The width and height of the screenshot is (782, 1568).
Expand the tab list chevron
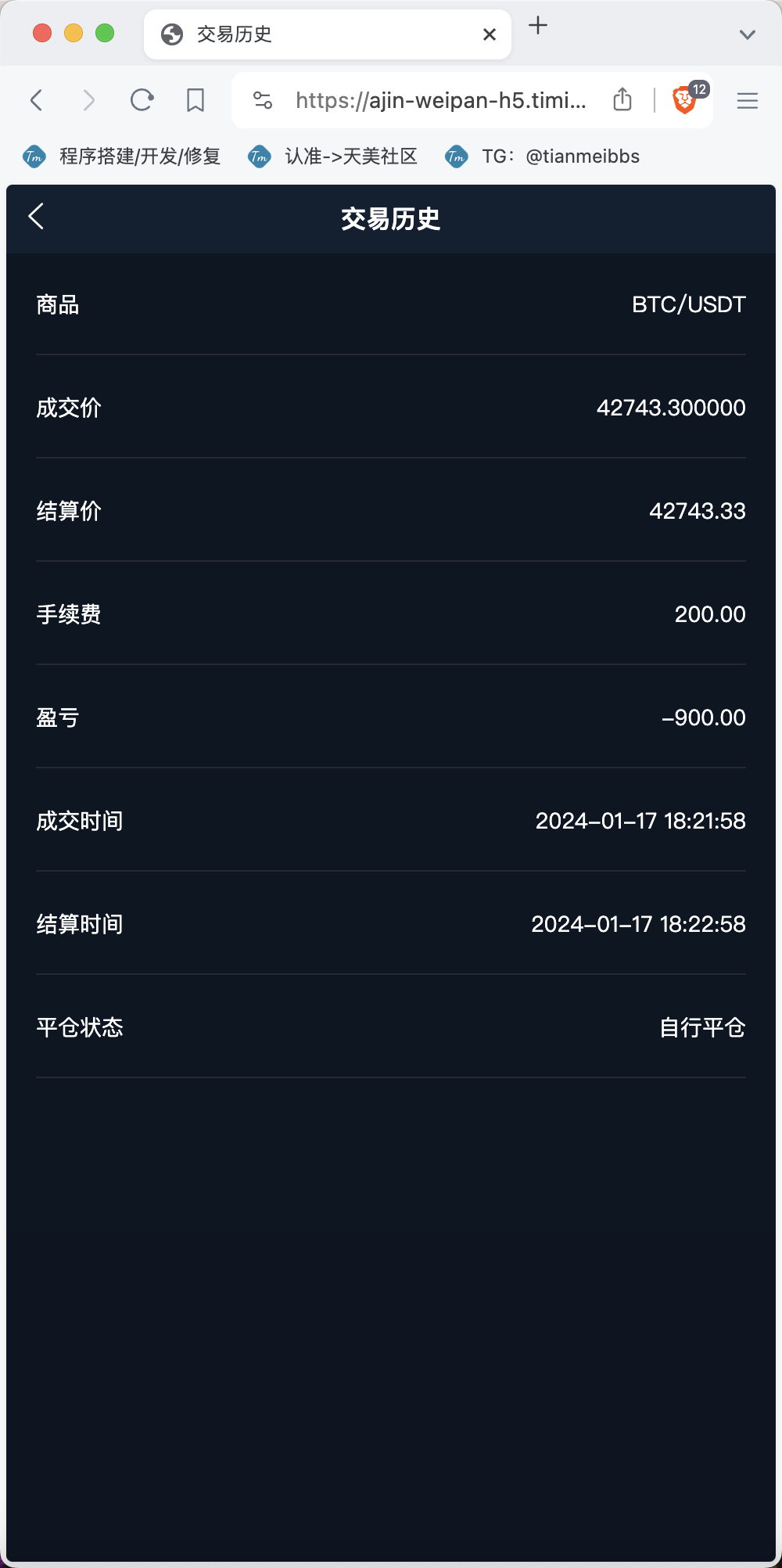748,34
